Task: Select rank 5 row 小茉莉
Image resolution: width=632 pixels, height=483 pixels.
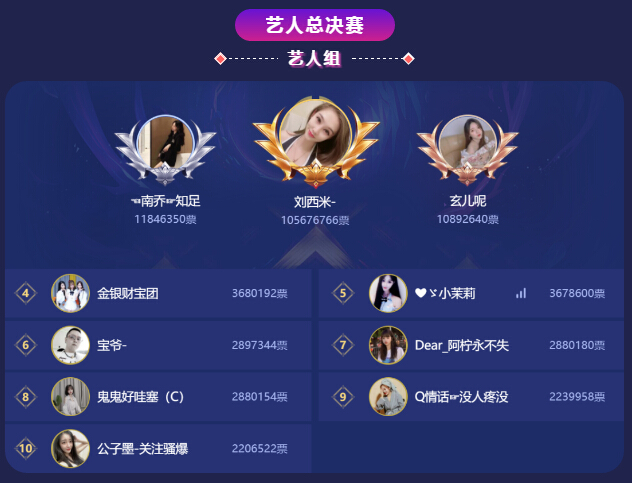Action: (x=472, y=293)
